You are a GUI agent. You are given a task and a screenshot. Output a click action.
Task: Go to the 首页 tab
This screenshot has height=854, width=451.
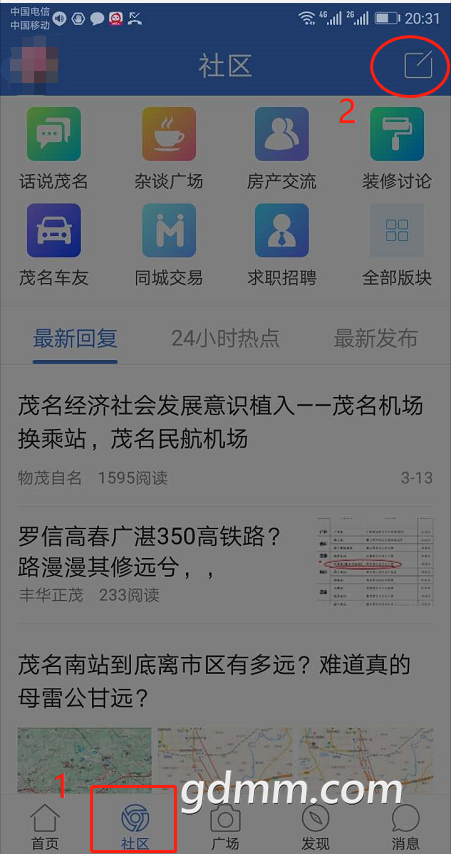pos(45,827)
